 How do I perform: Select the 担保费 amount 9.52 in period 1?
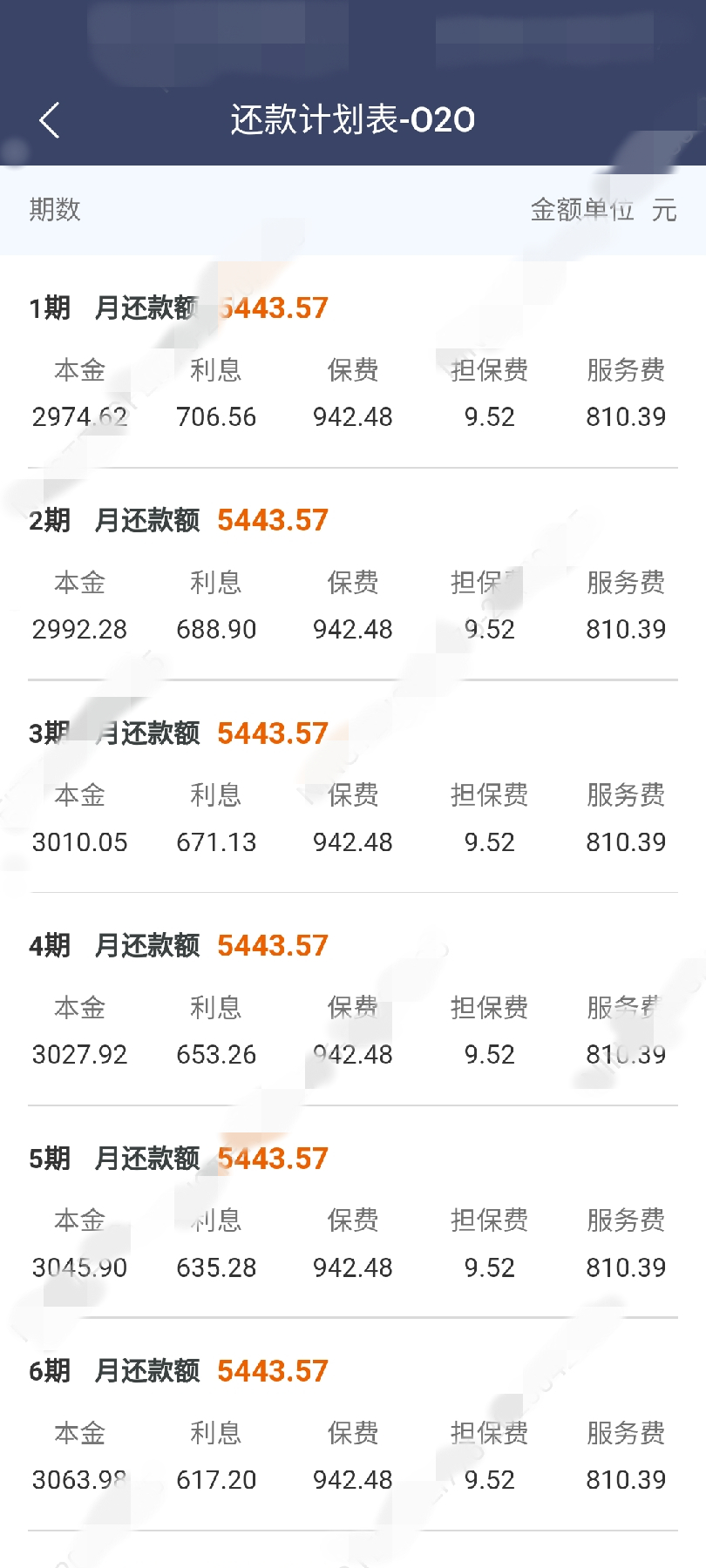pyautogui.click(x=489, y=416)
